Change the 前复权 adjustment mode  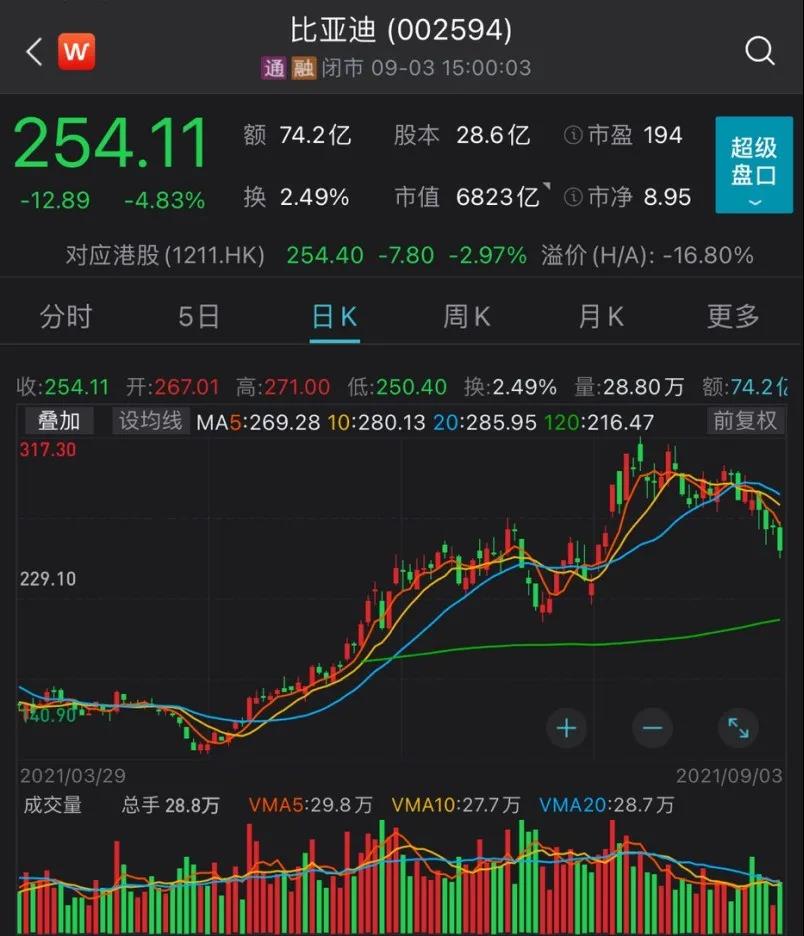point(744,421)
